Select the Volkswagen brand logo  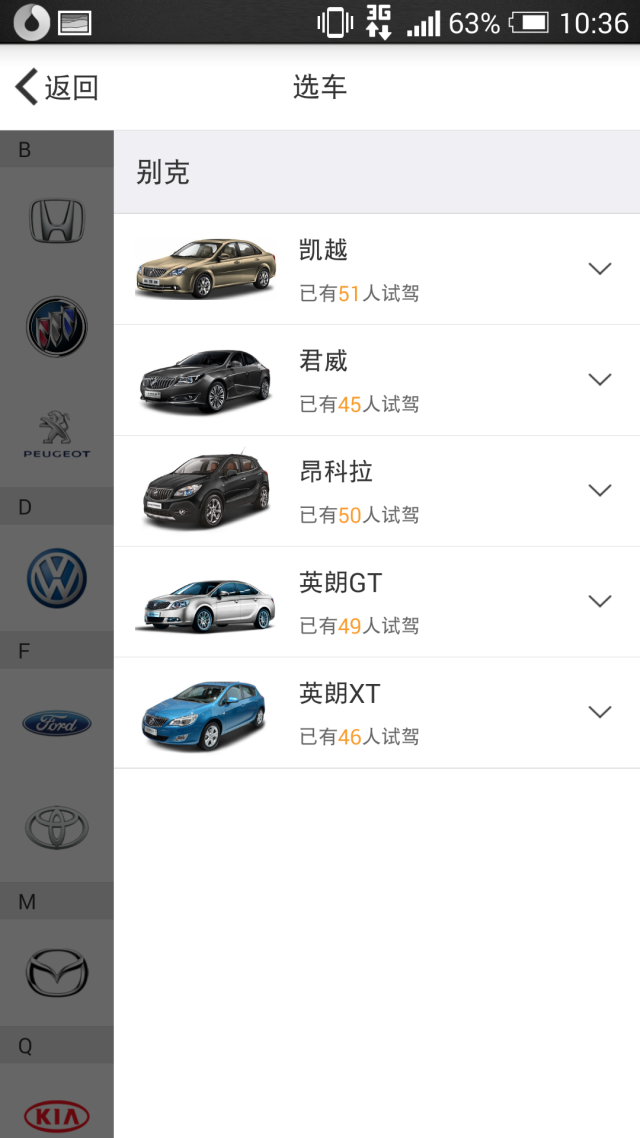57,578
